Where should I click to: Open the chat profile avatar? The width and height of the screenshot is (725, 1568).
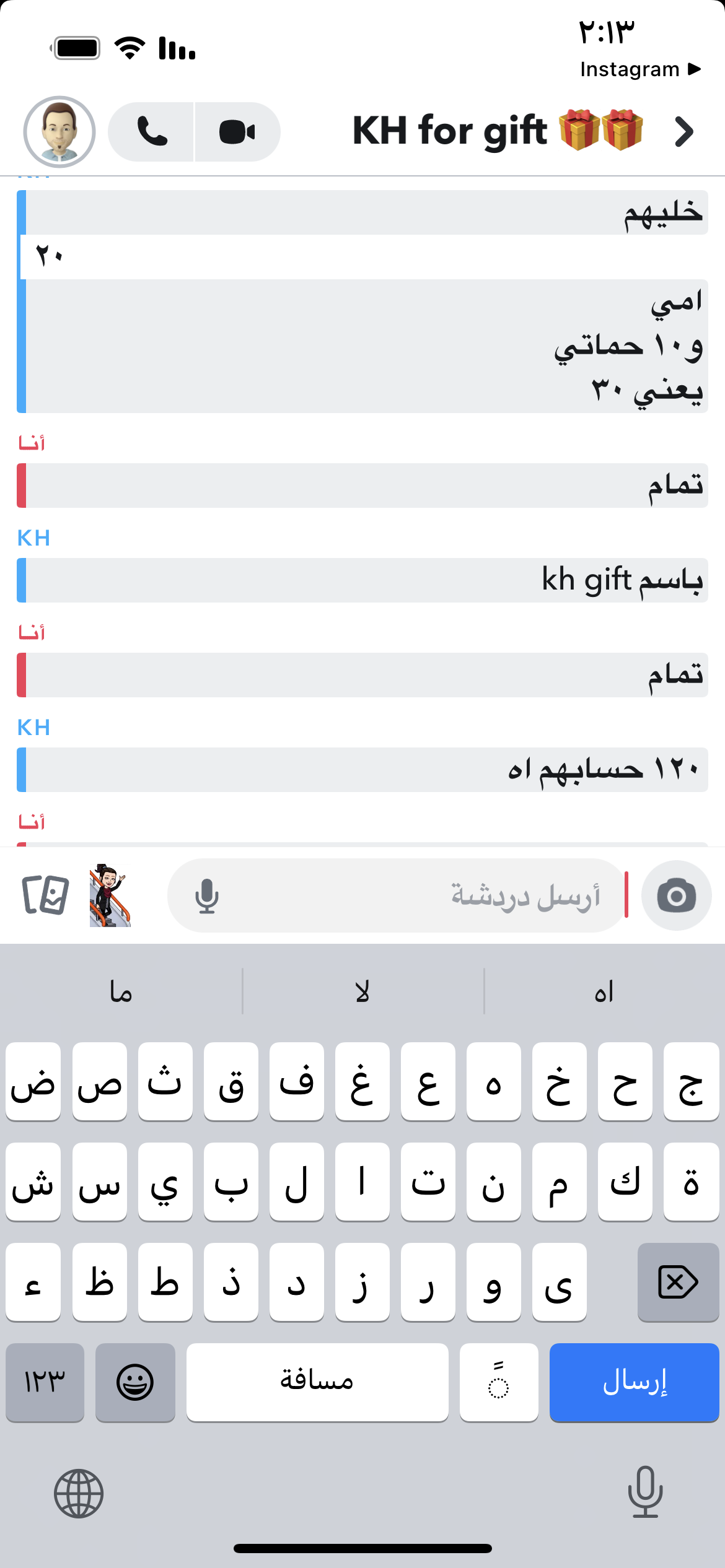pos(59,132)
